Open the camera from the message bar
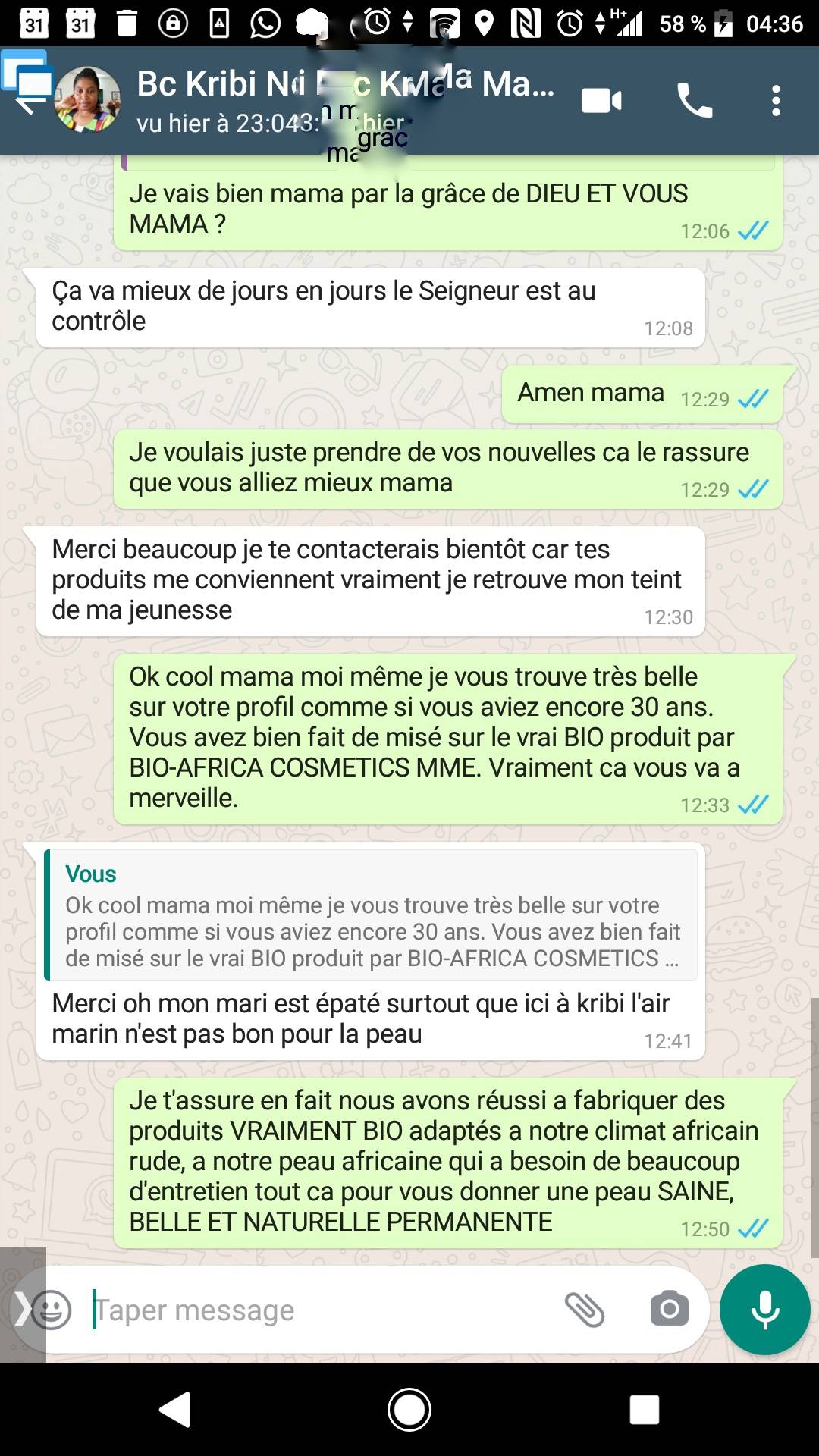The image size is (819, 1456). point(670,1309)
